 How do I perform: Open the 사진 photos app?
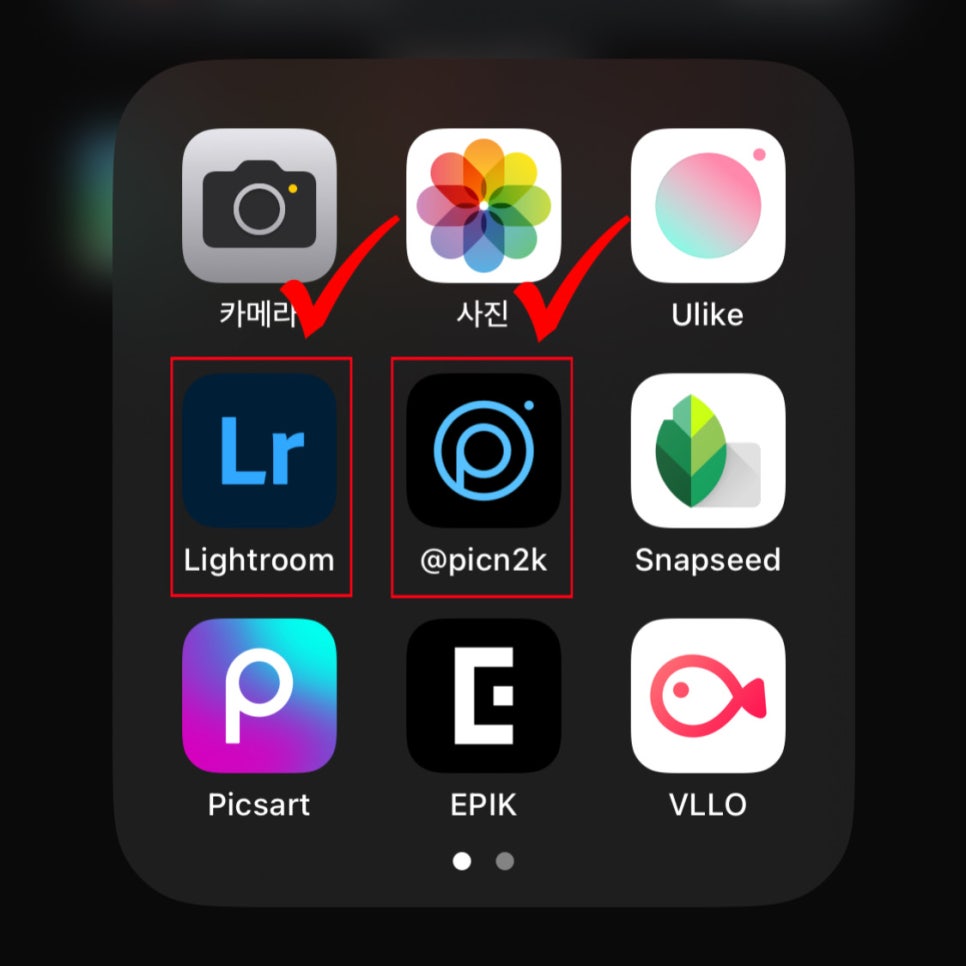pyautogui.click(x=483, y=206)
